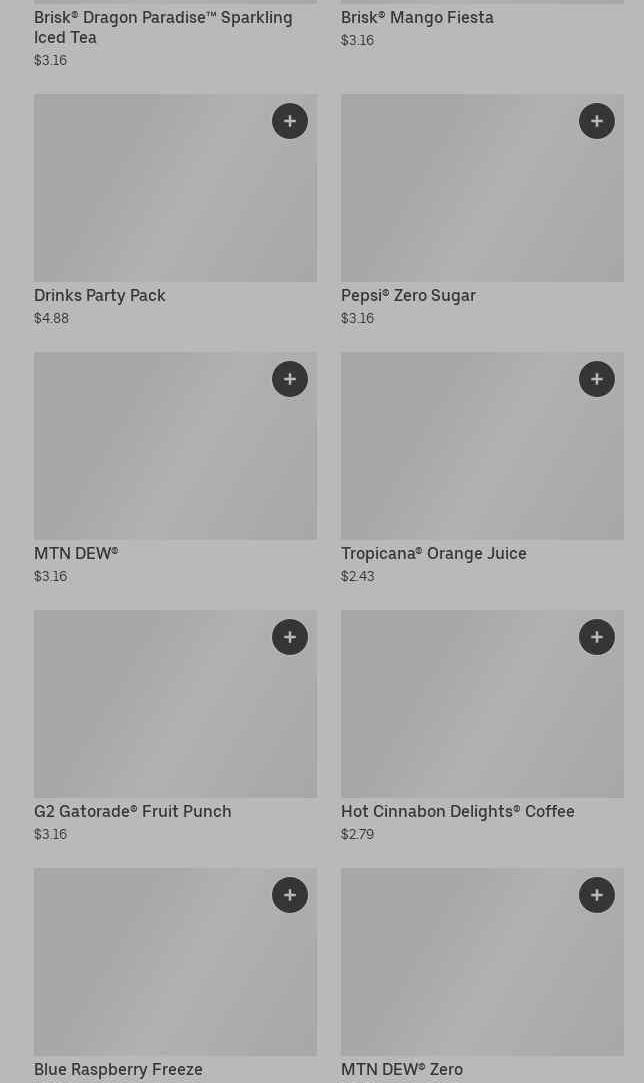
Task: Open the Drinks Party Pack product card
Action: tap(150, 200)
